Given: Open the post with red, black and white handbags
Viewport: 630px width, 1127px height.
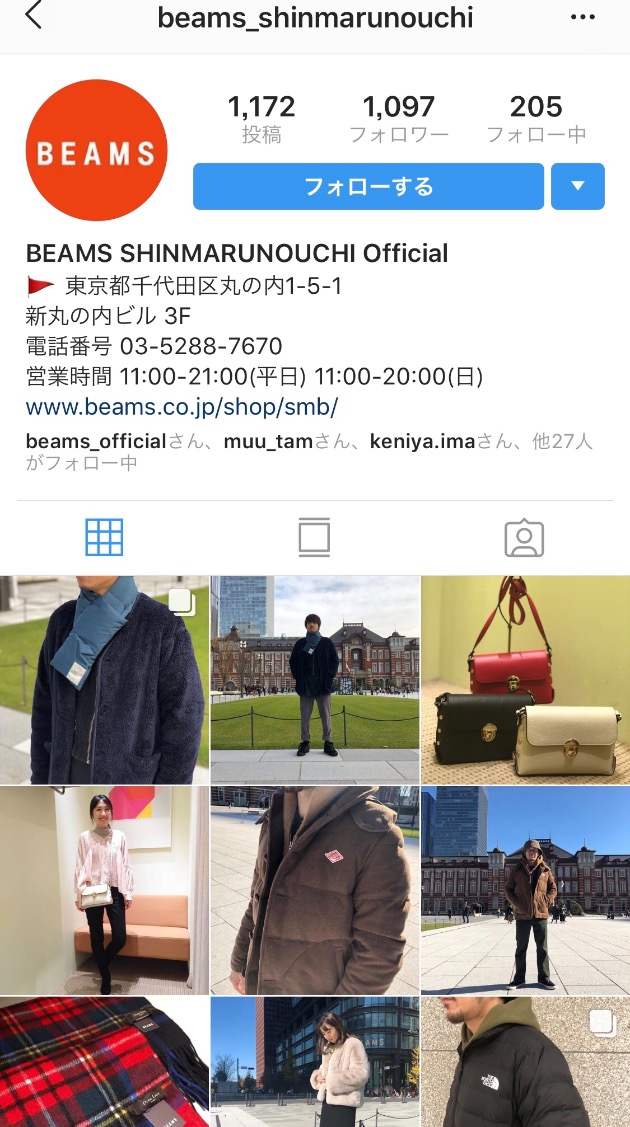Looking at the screenshot, I should pos(525,679).
